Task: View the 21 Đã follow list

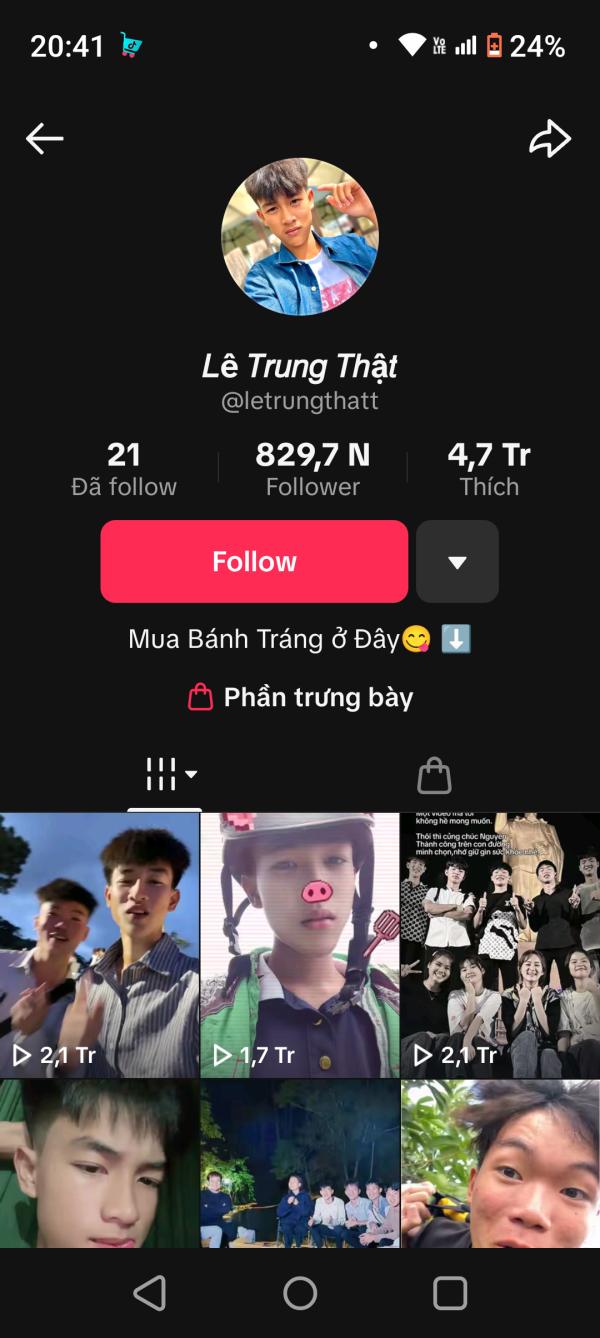Action: point(124,469)
